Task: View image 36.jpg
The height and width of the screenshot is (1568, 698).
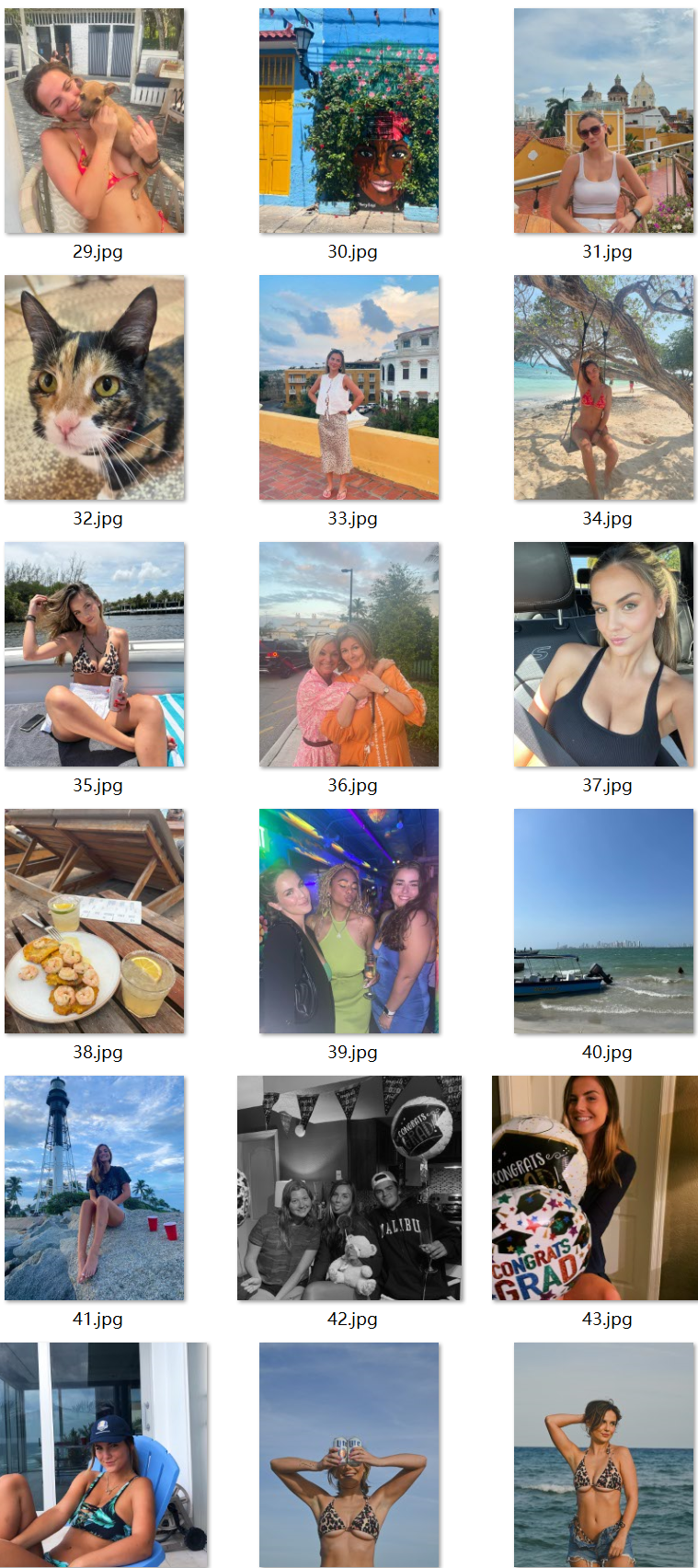Action: 349,654
